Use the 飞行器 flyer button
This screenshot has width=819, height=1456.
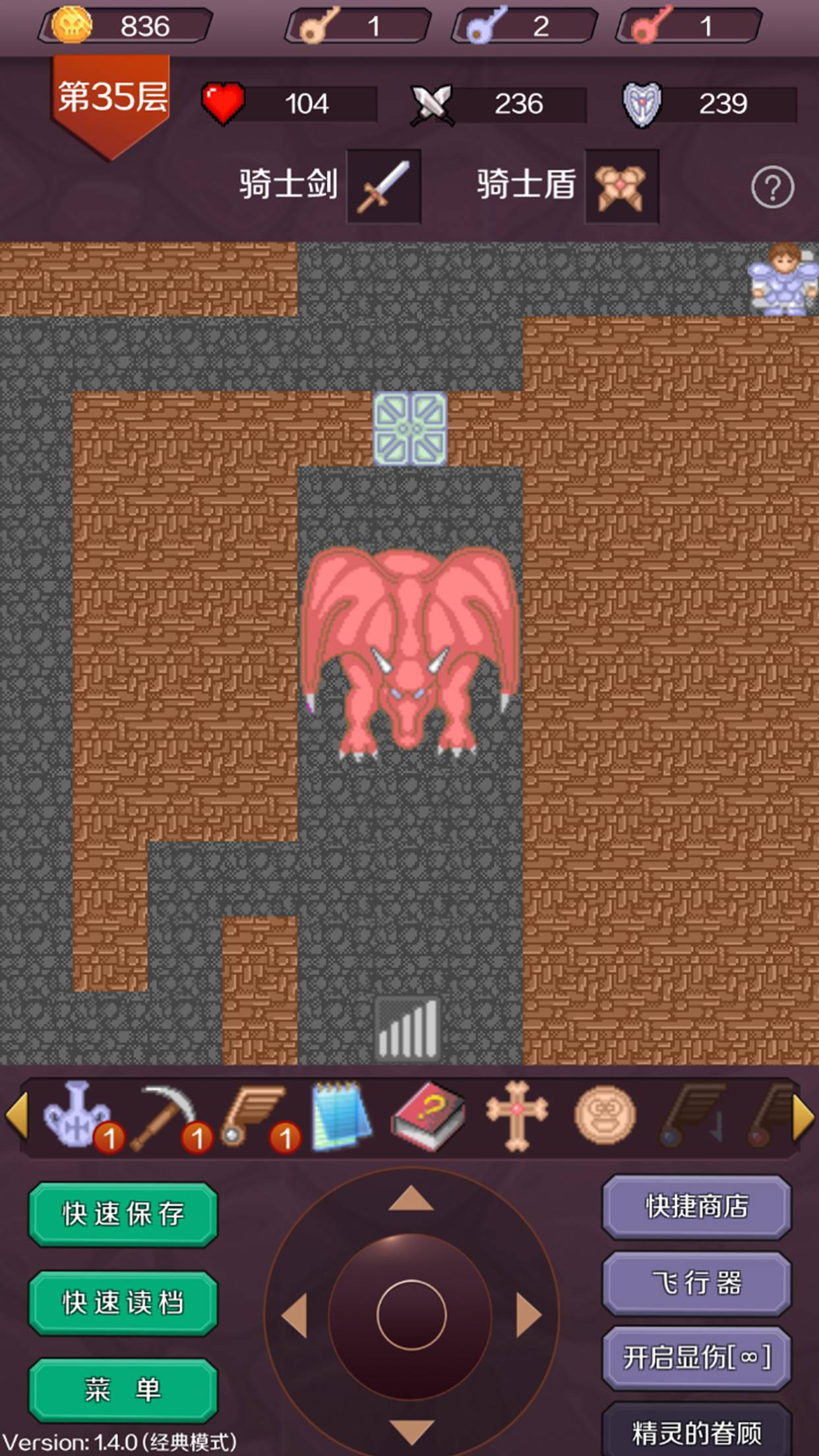696,1283
